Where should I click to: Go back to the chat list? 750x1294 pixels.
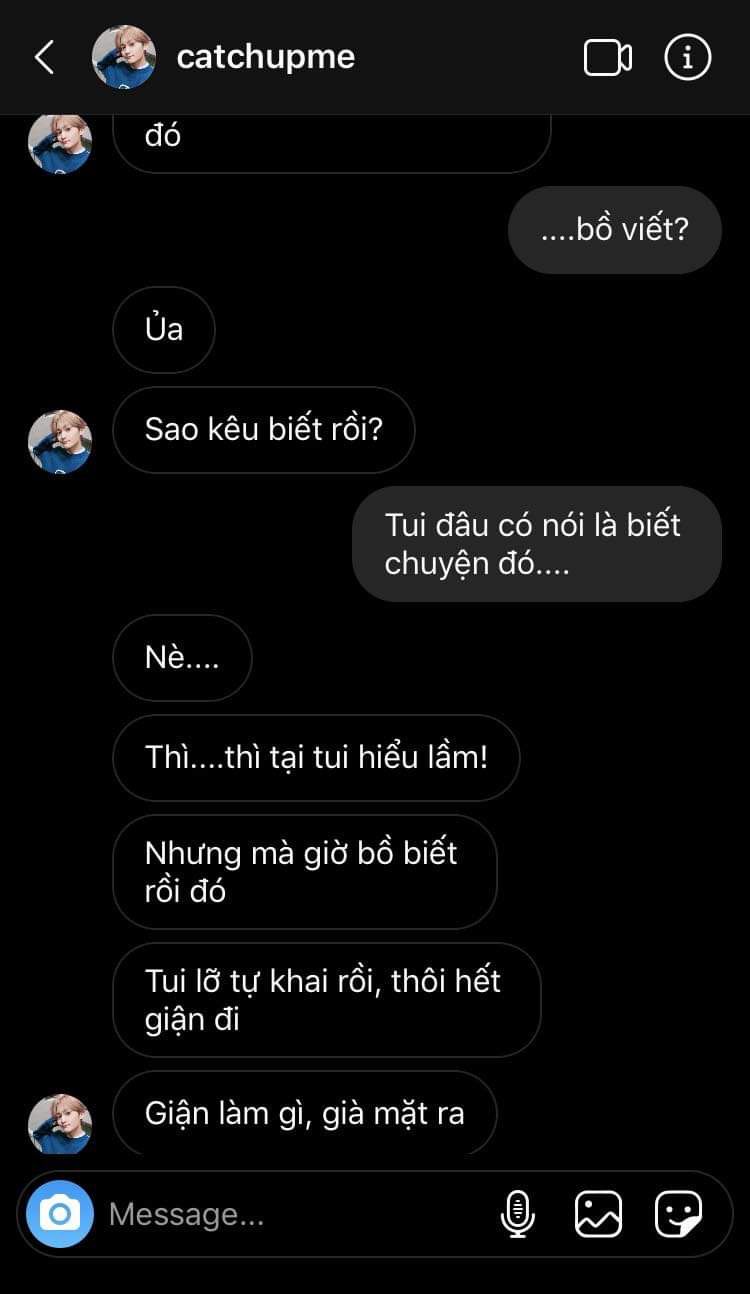[45, 57]
